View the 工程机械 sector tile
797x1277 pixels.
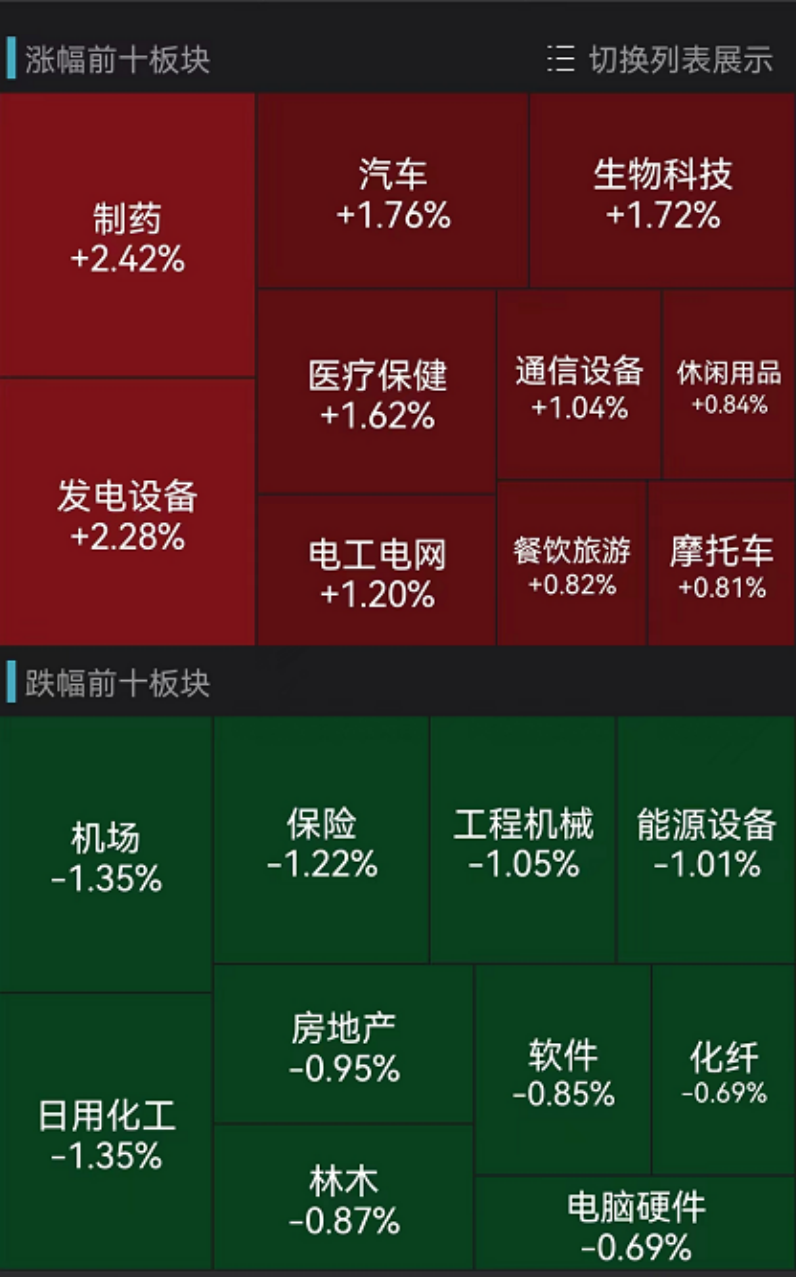tap(523, 840)
